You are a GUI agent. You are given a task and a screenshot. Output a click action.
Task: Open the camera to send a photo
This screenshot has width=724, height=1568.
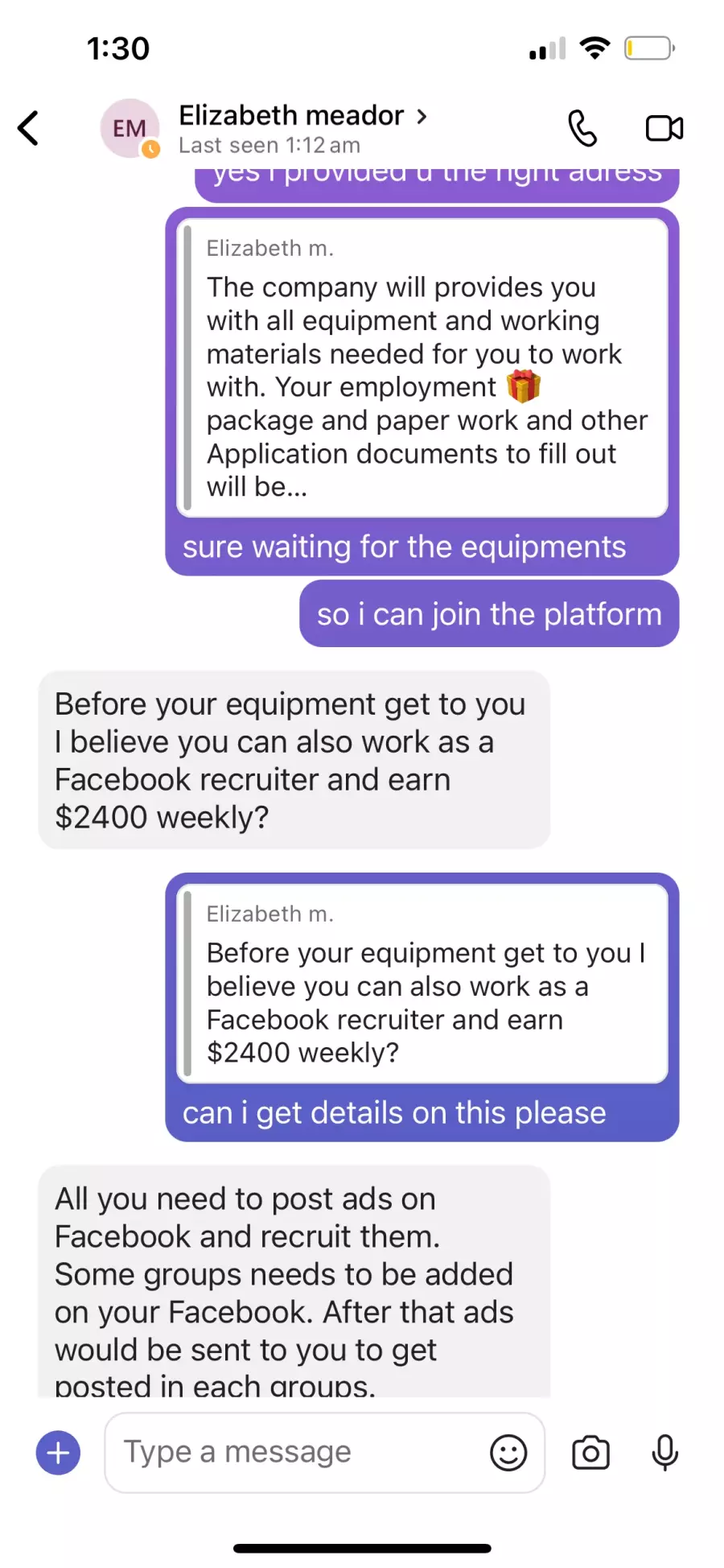[590, 1453]
